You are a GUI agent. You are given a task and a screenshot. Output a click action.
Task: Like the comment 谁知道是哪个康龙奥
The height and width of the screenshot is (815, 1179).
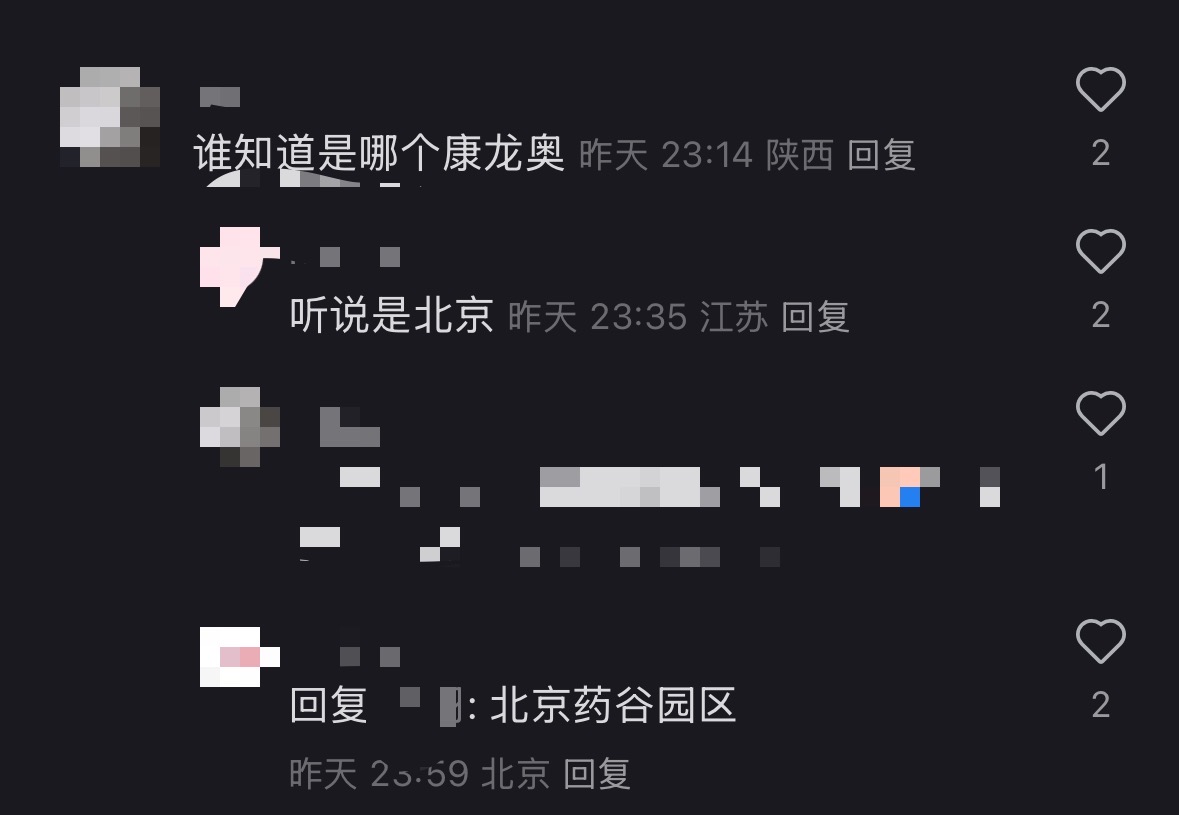1100,91
